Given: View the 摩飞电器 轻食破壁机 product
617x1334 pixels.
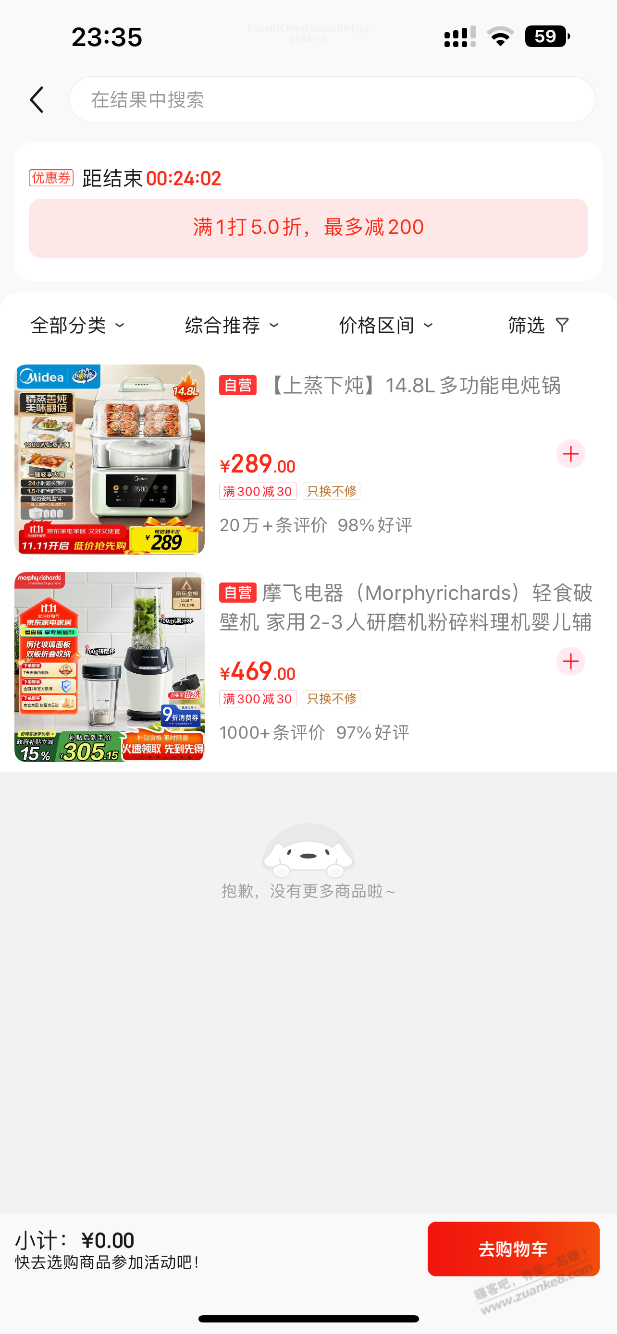Looking at the screenshot, I should [x=405, y=608].
